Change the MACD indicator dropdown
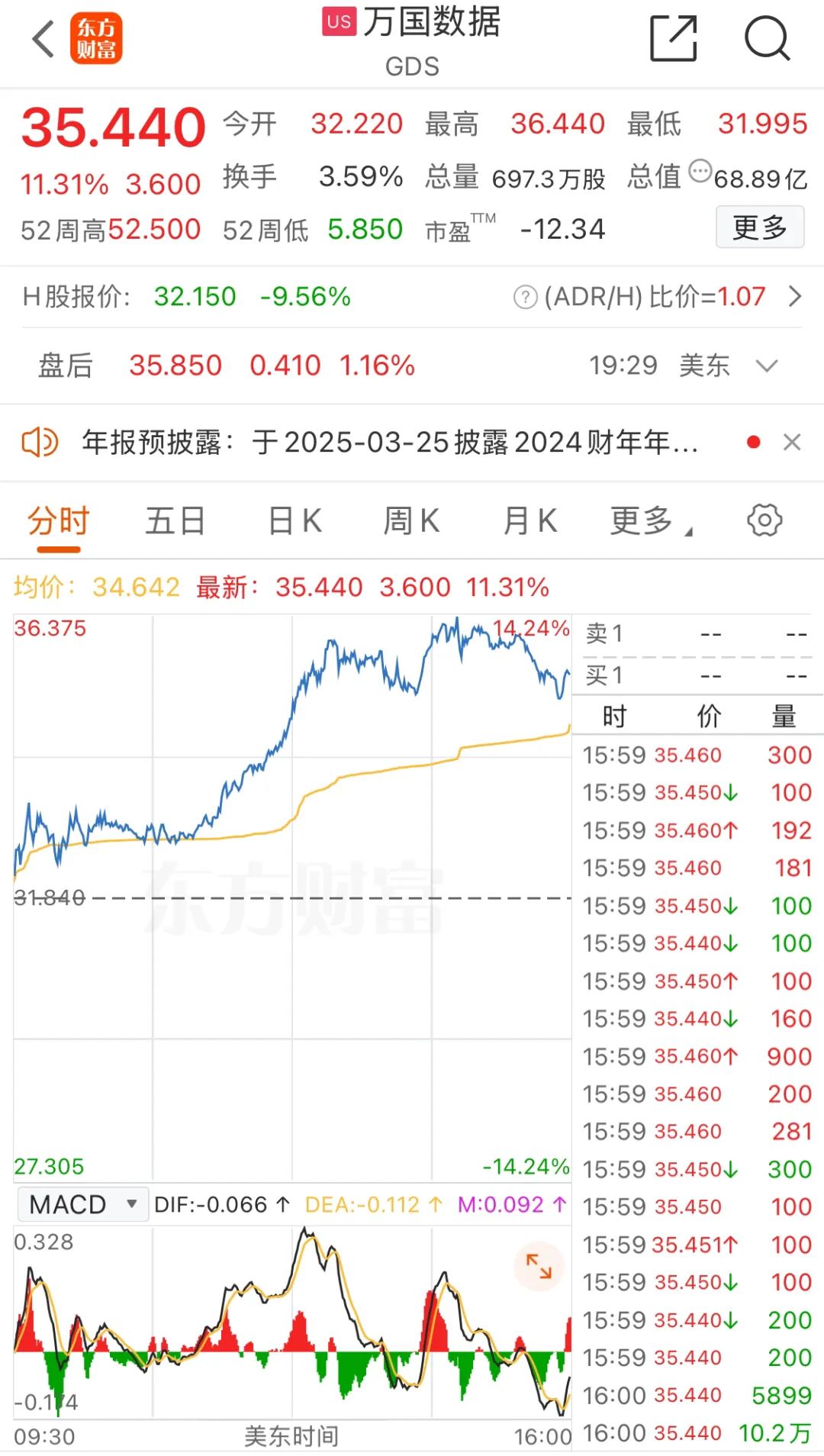 coord(82,1204)
